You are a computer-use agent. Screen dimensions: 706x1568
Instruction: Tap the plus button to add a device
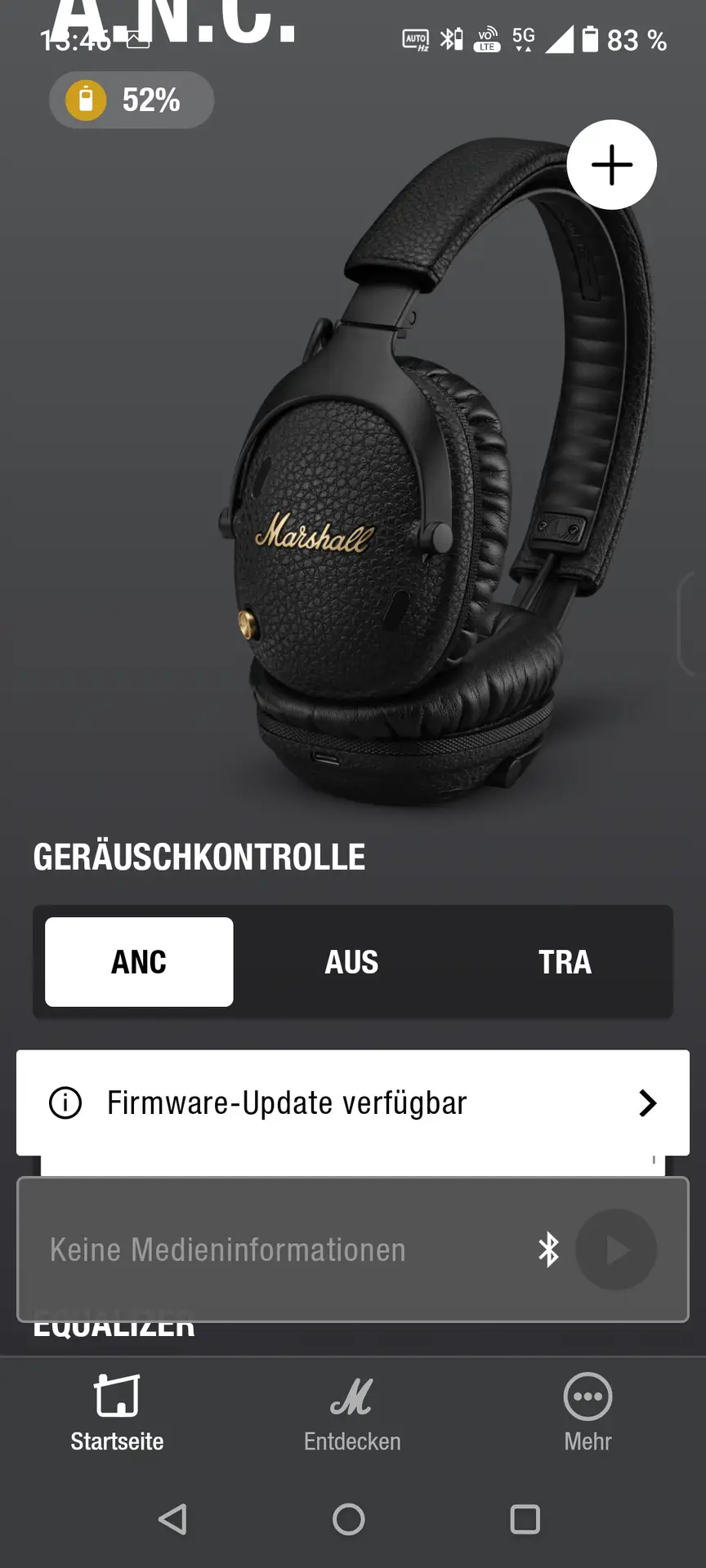[611, 165]
